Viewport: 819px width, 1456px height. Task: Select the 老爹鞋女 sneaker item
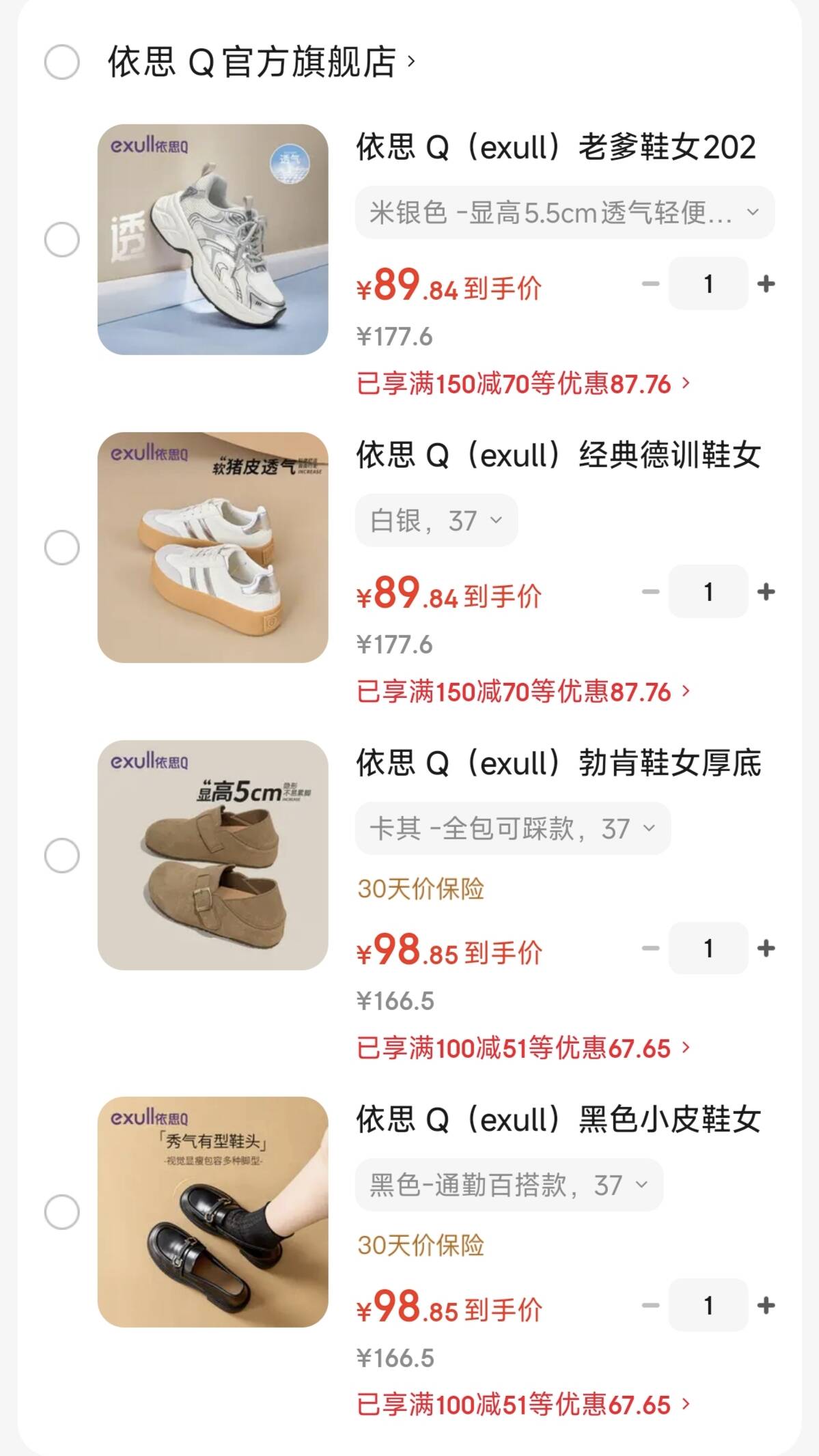coord(62,240)
